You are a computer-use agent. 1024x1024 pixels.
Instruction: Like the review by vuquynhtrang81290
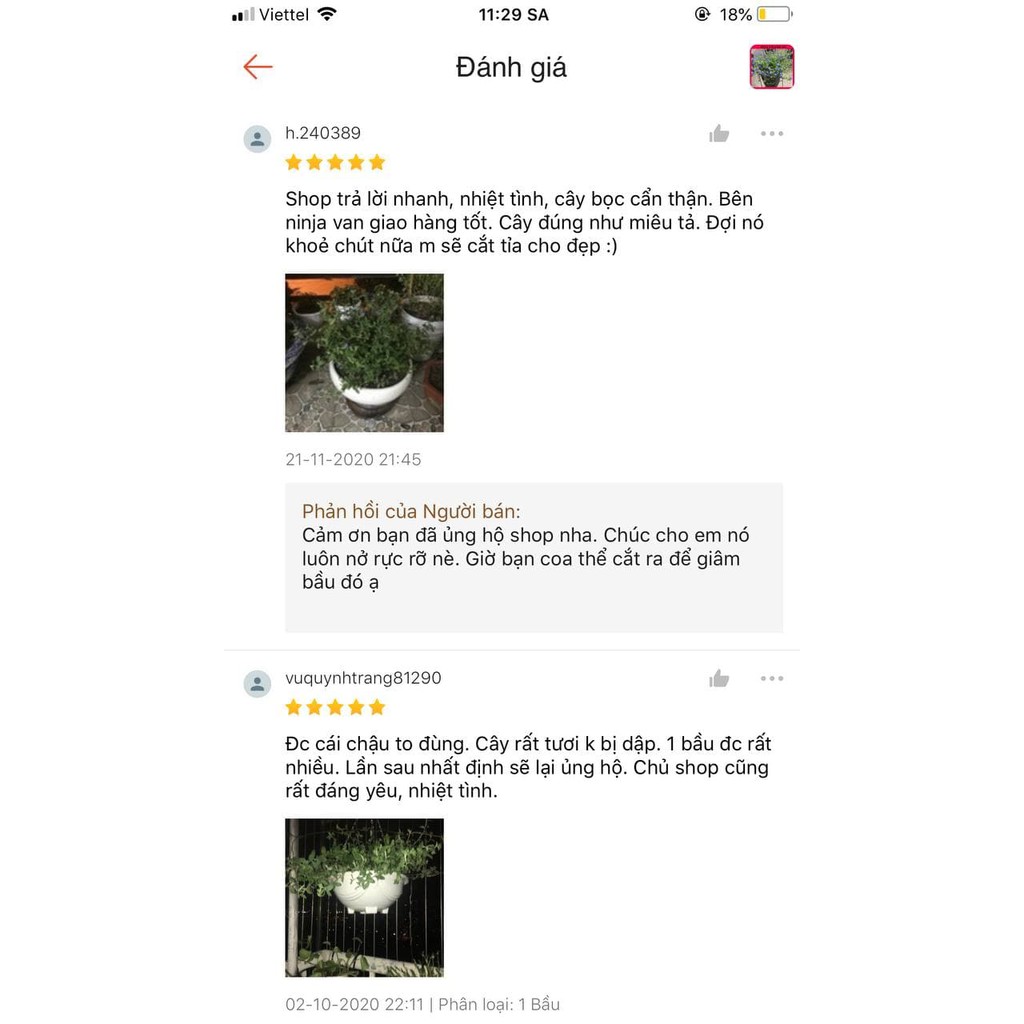[719, 679]
